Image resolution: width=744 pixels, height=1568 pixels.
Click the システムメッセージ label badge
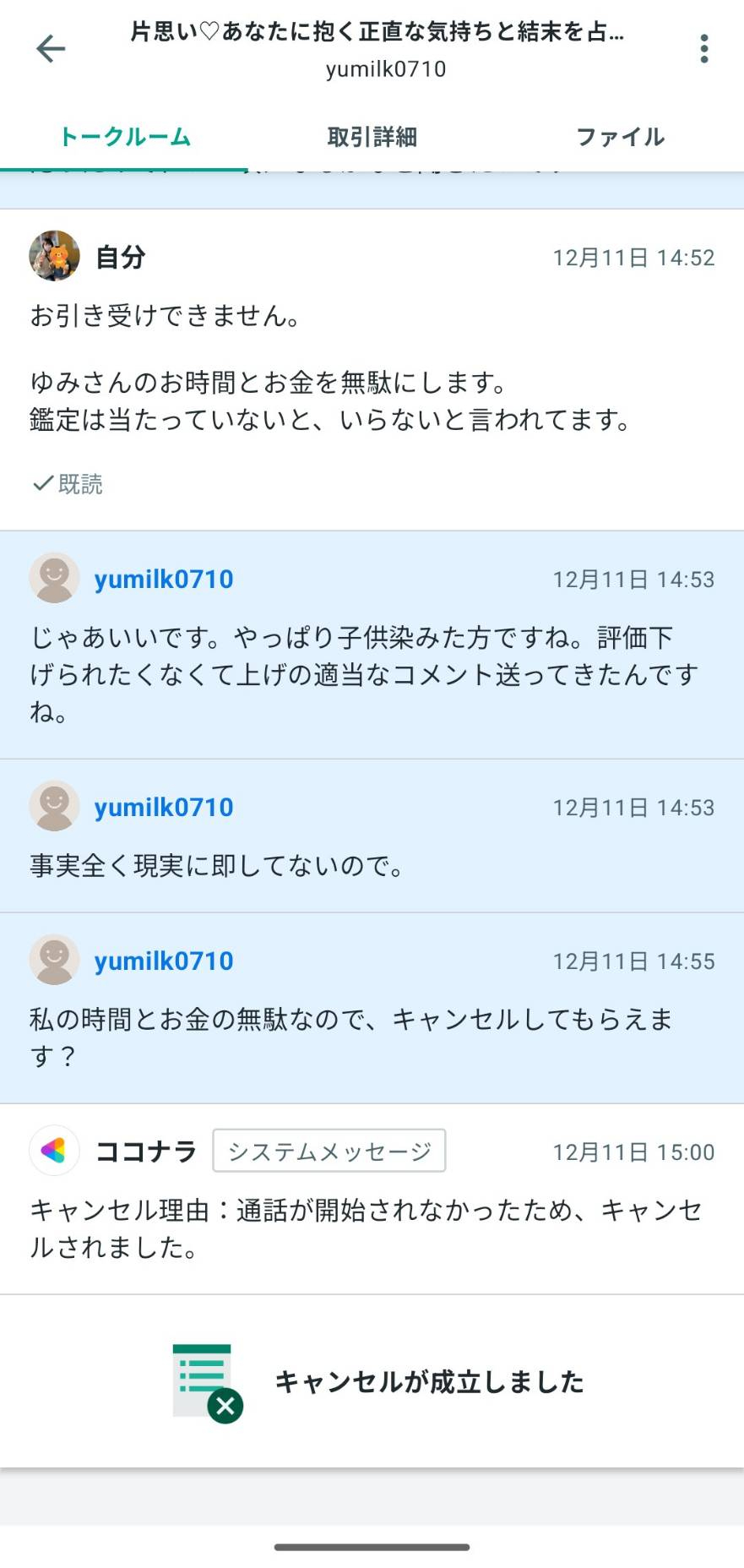point(329,1151)
